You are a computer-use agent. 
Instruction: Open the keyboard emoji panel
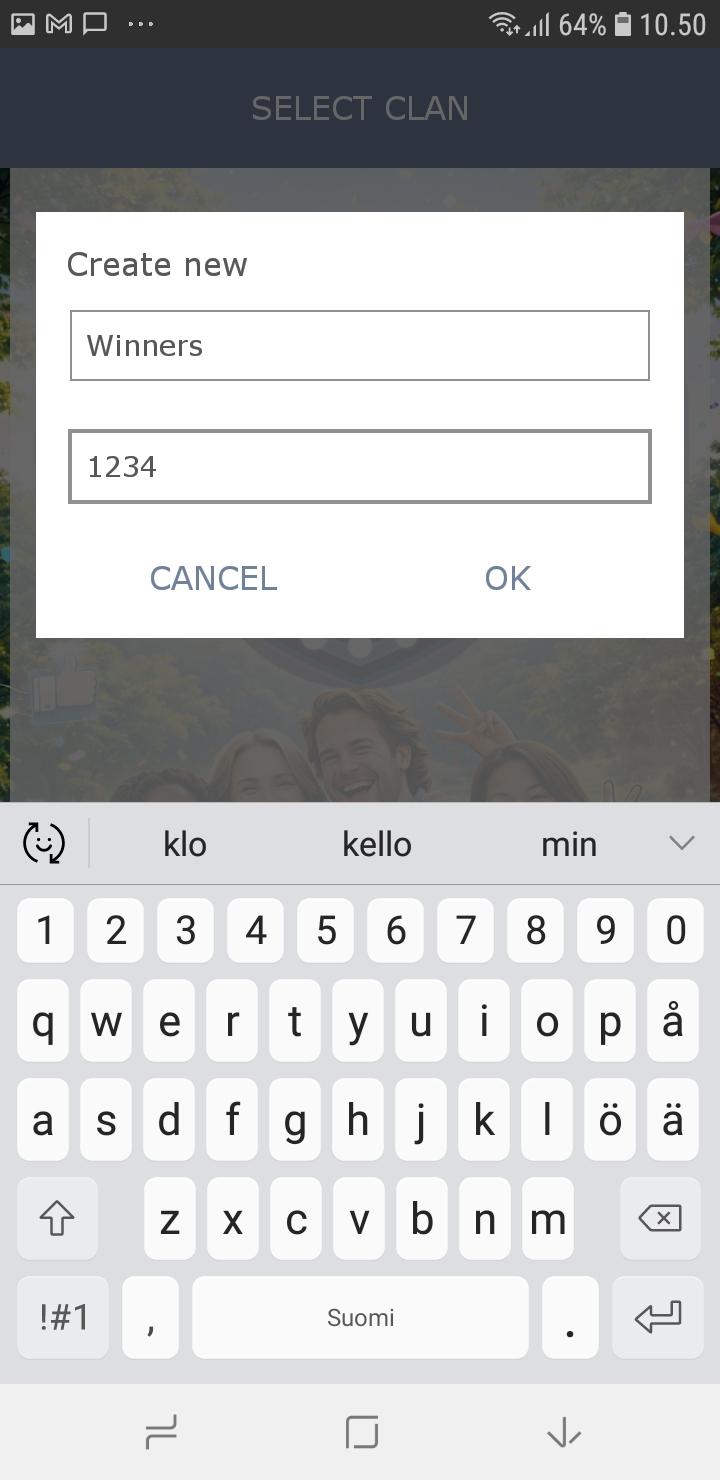point(44,843)
